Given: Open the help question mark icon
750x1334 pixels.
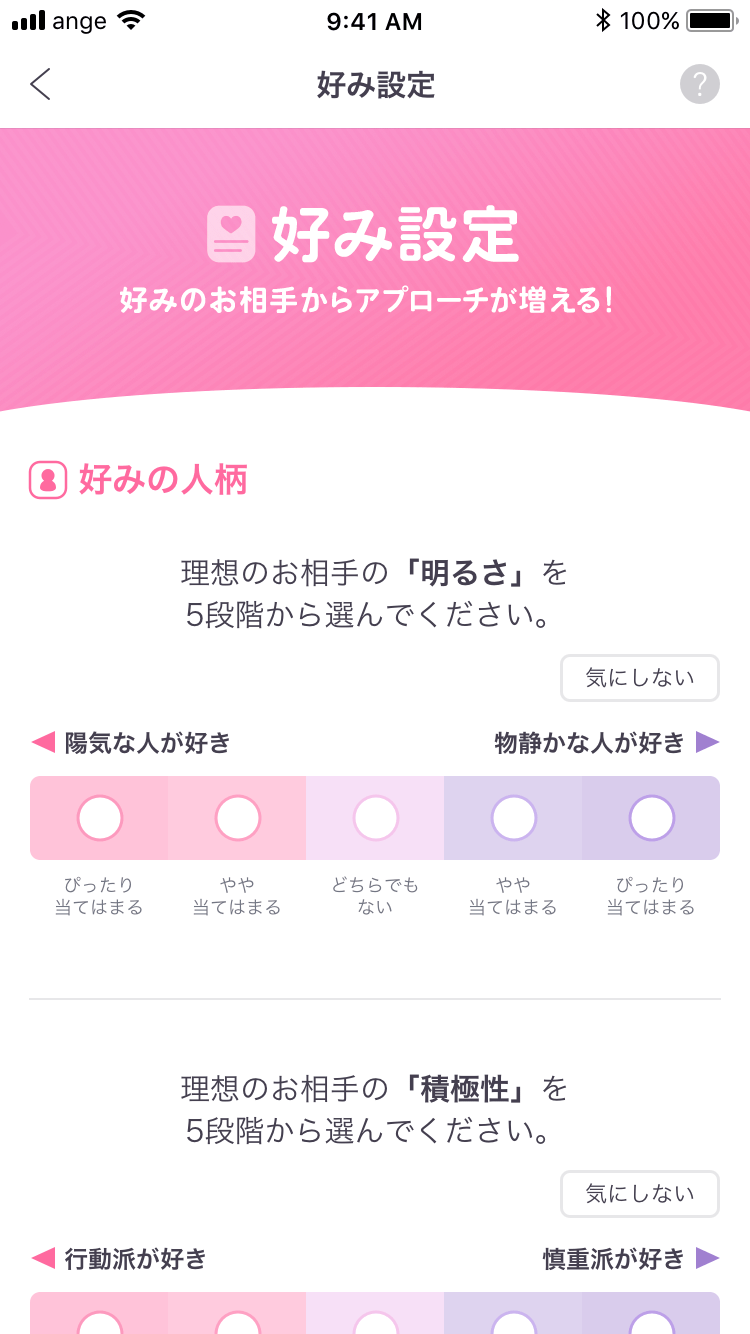Looking at the screenshot, I should coord(699,84).
